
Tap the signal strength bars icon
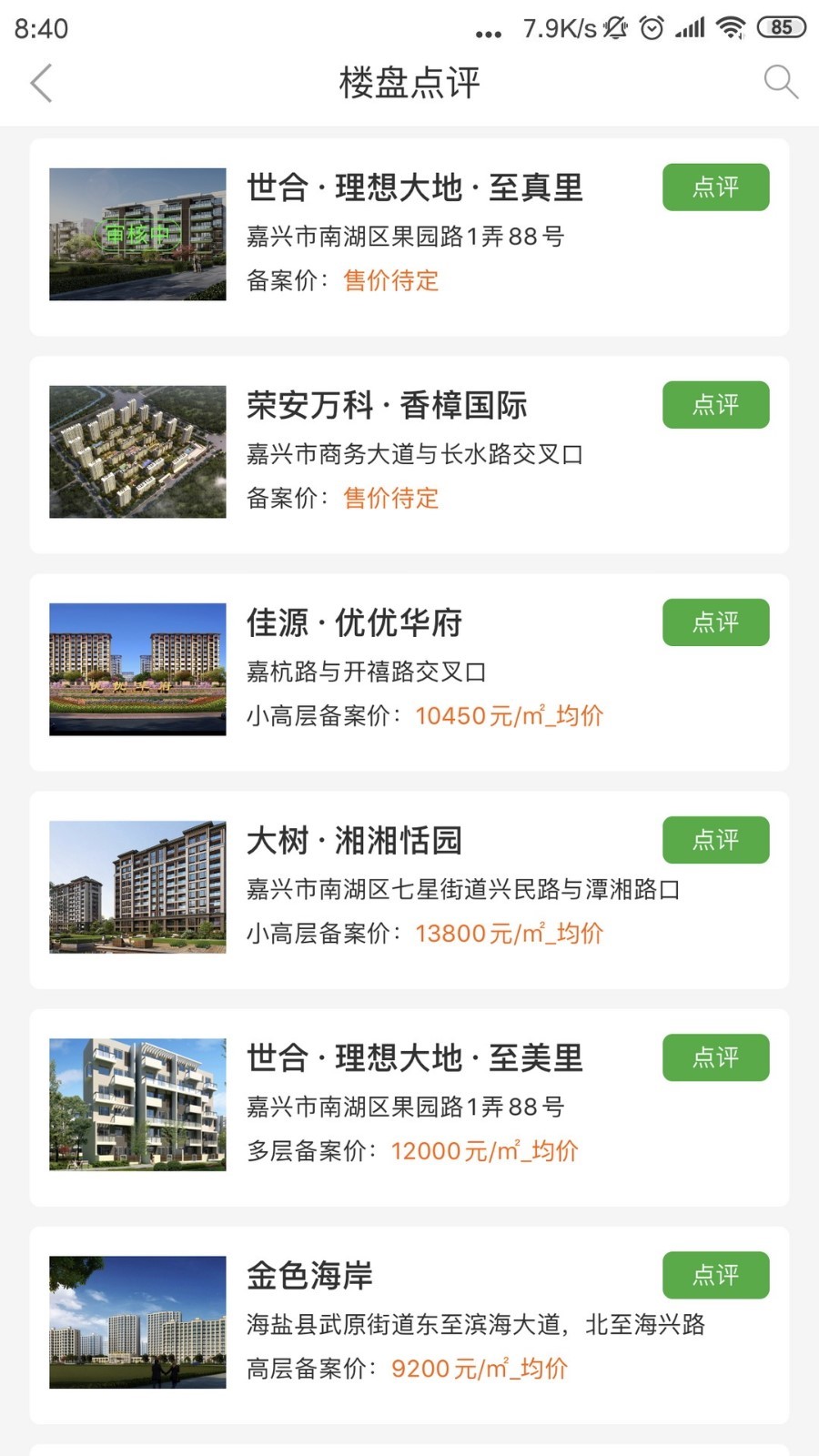pyautogui.click(x=688, y=28)
